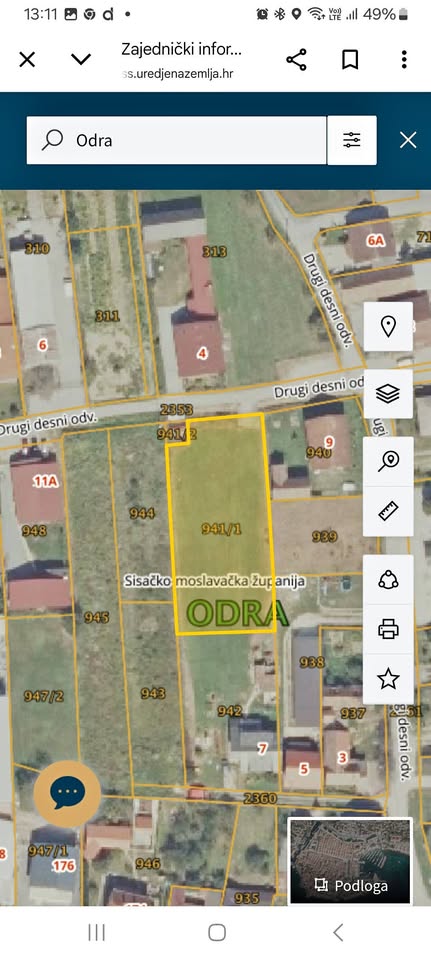Tap the Odra search field
This screenshot has width=431, height=960.
click(176, 140)
